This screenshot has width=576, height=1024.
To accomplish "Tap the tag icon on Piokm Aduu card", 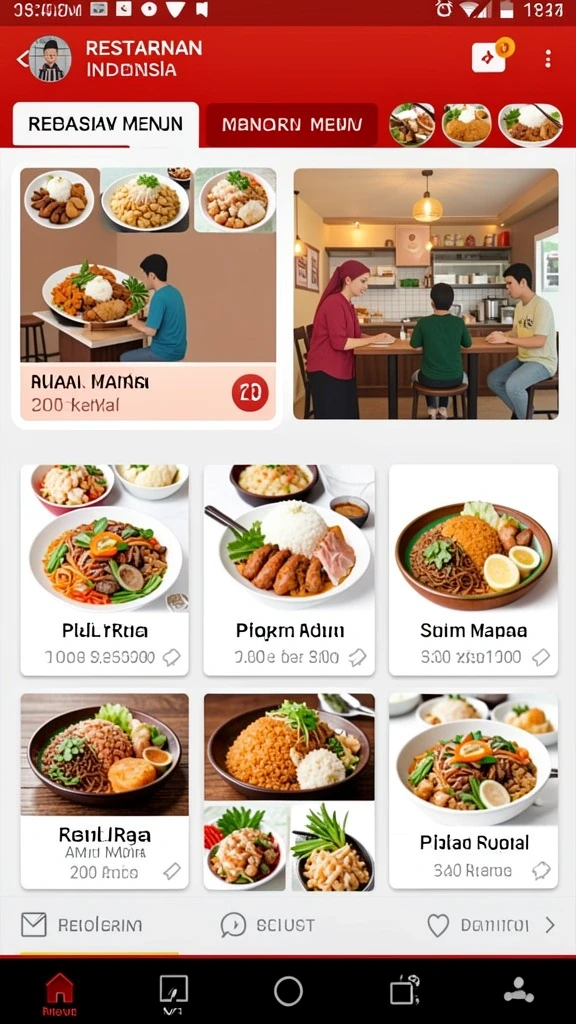I will tap(357, 657).
